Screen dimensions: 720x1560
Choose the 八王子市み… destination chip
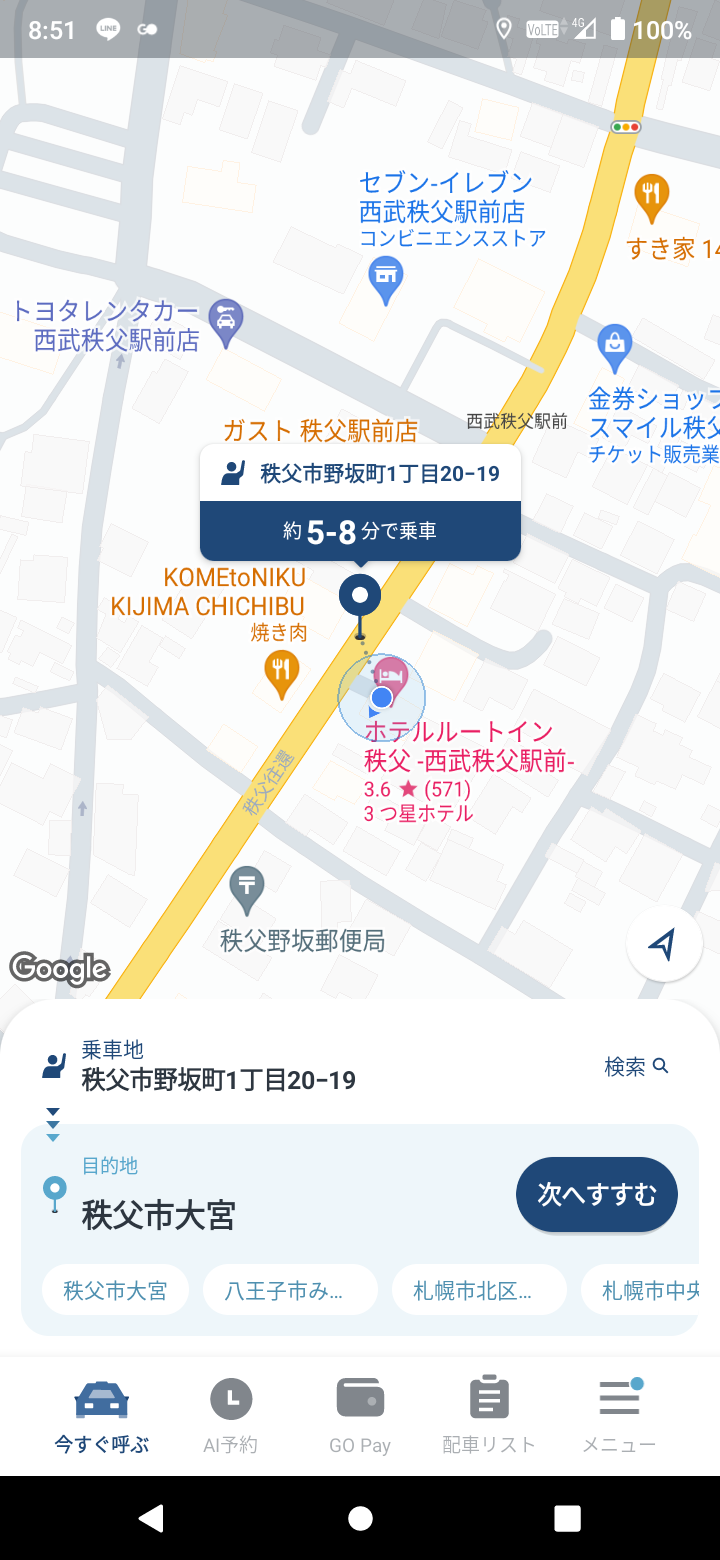pos(290,1290)
